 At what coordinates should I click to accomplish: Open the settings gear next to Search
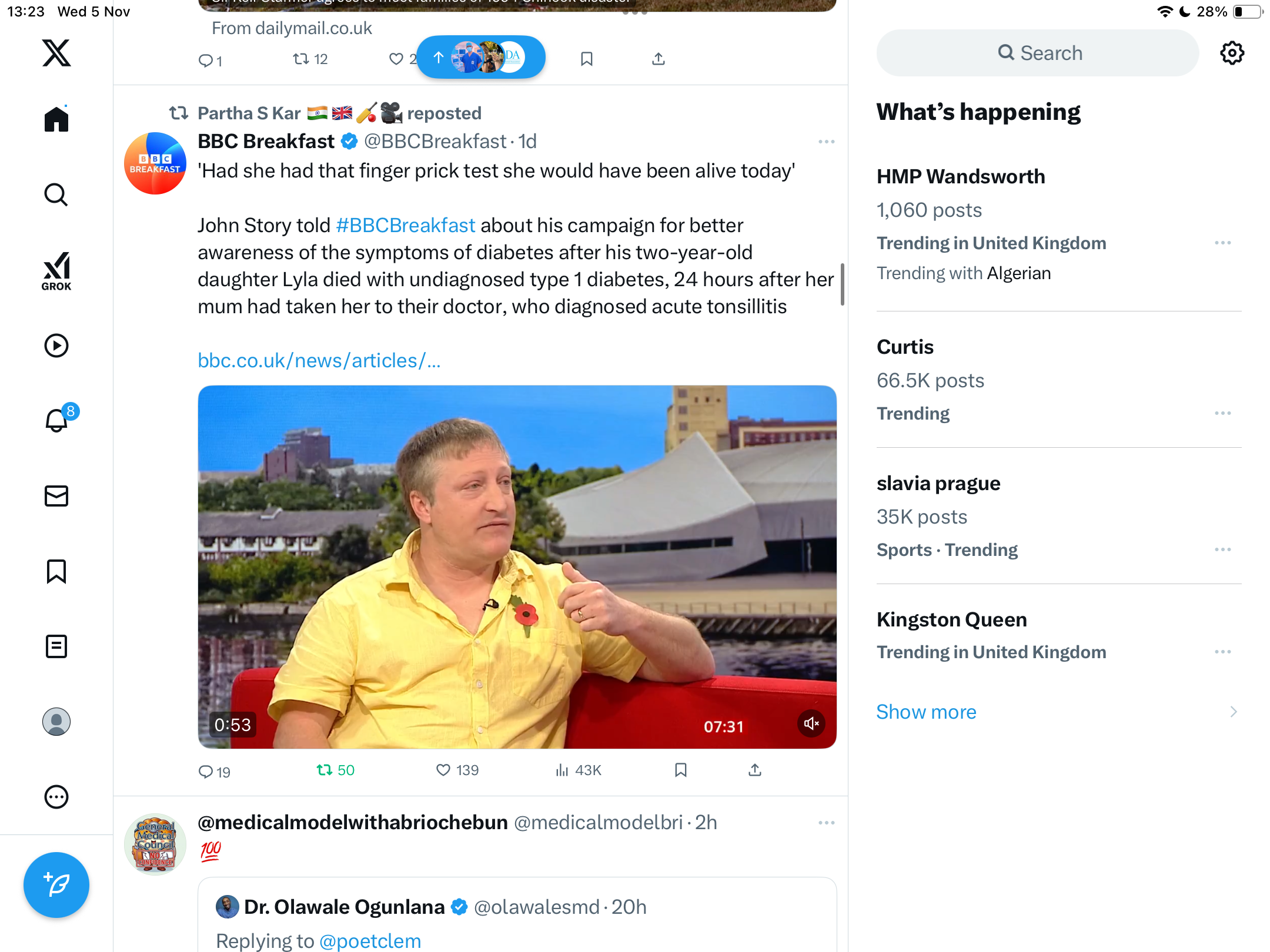click(x=1232, y=53)
